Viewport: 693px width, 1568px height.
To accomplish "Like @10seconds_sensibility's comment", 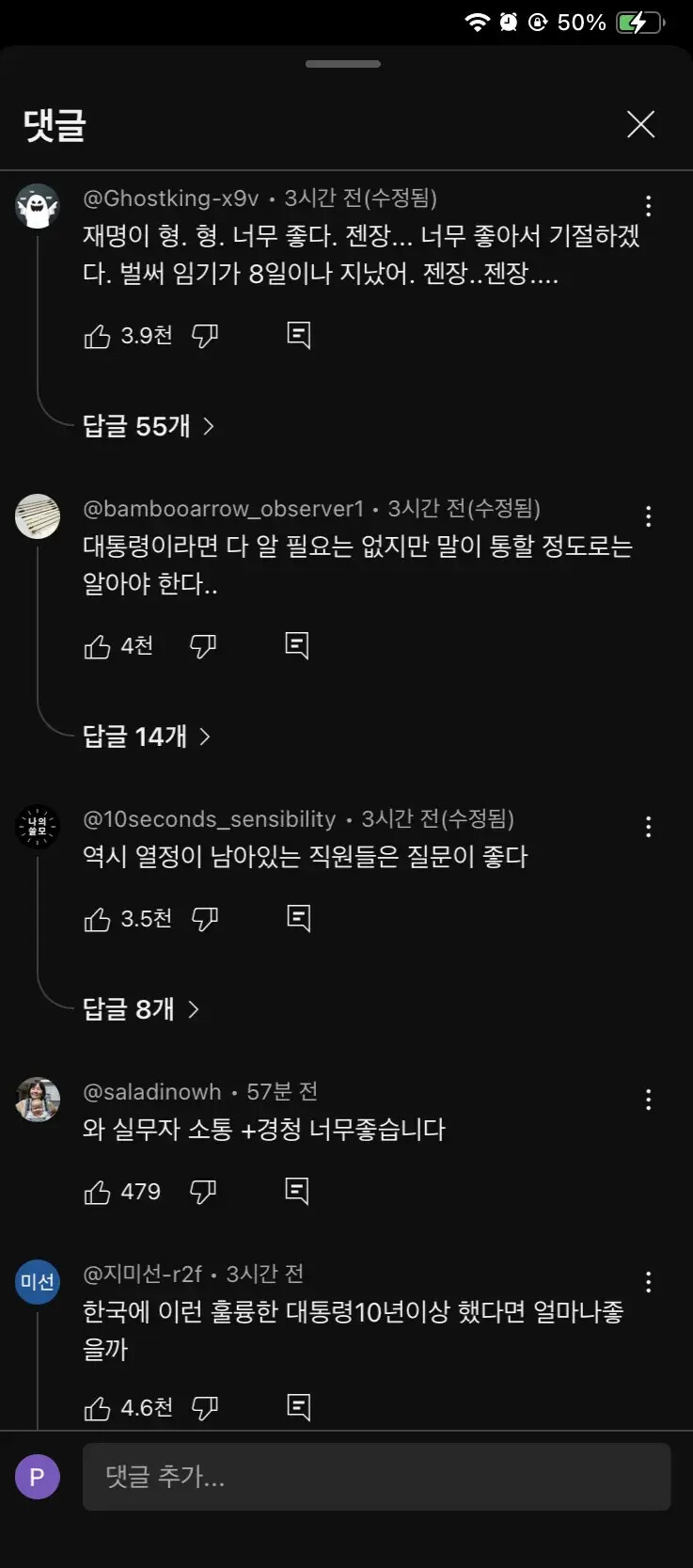I will coord(98,919).
